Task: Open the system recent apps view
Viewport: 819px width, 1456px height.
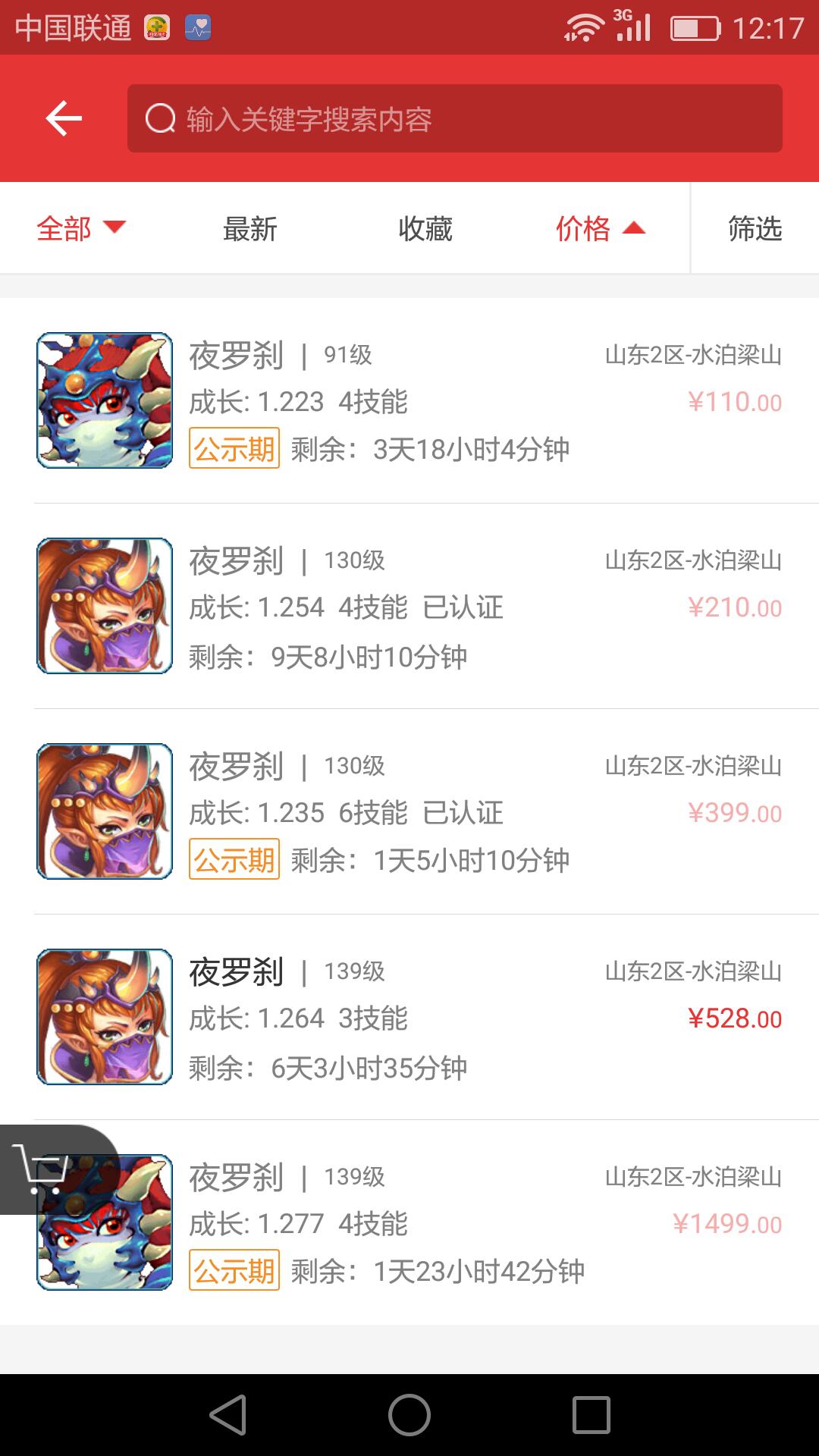Action: [x=591, y=1415]
